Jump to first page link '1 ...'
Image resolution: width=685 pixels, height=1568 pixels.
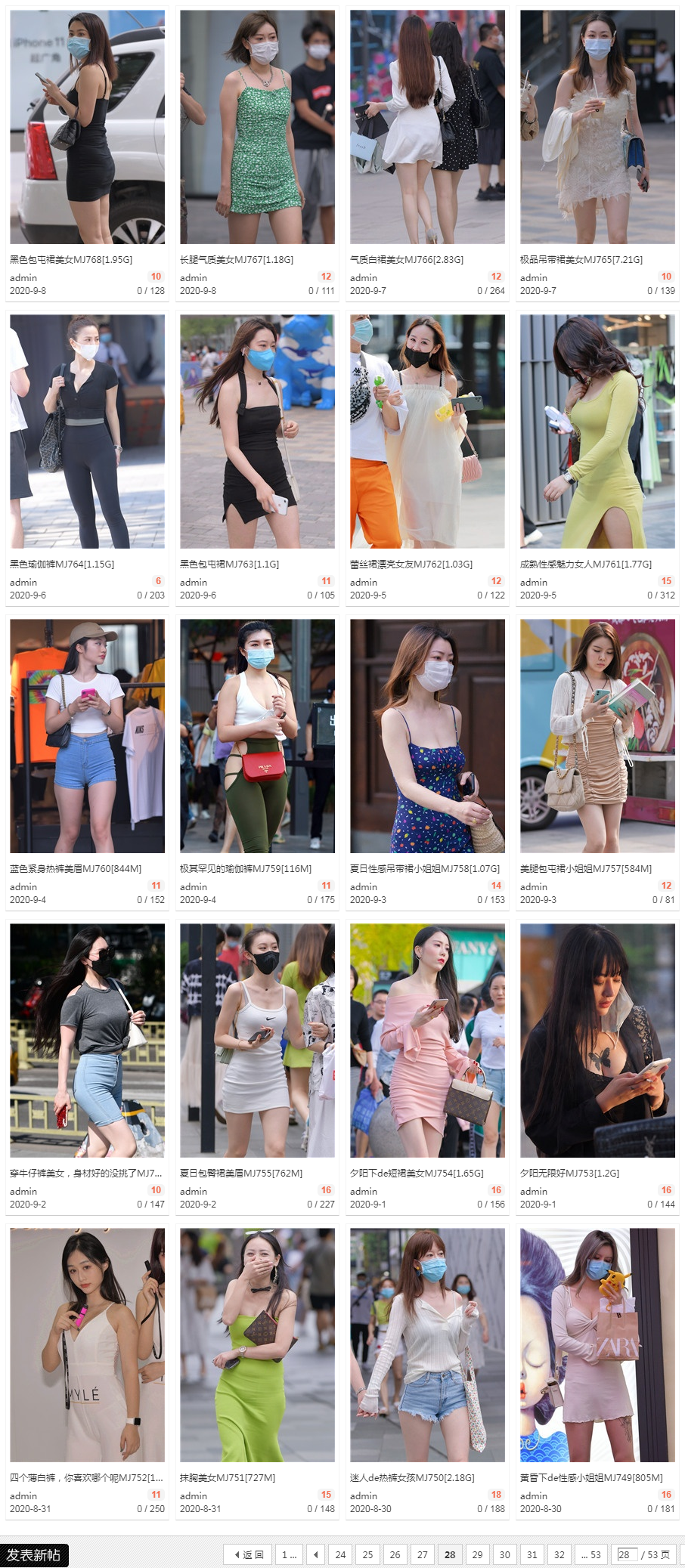[x=289, y=1554]
